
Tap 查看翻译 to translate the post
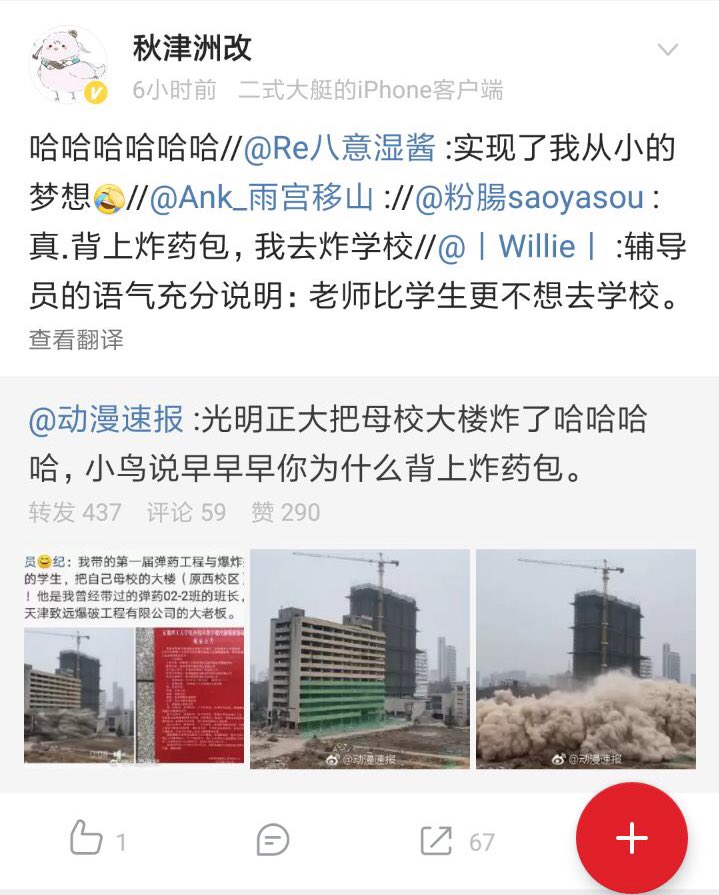pos(76,340)
